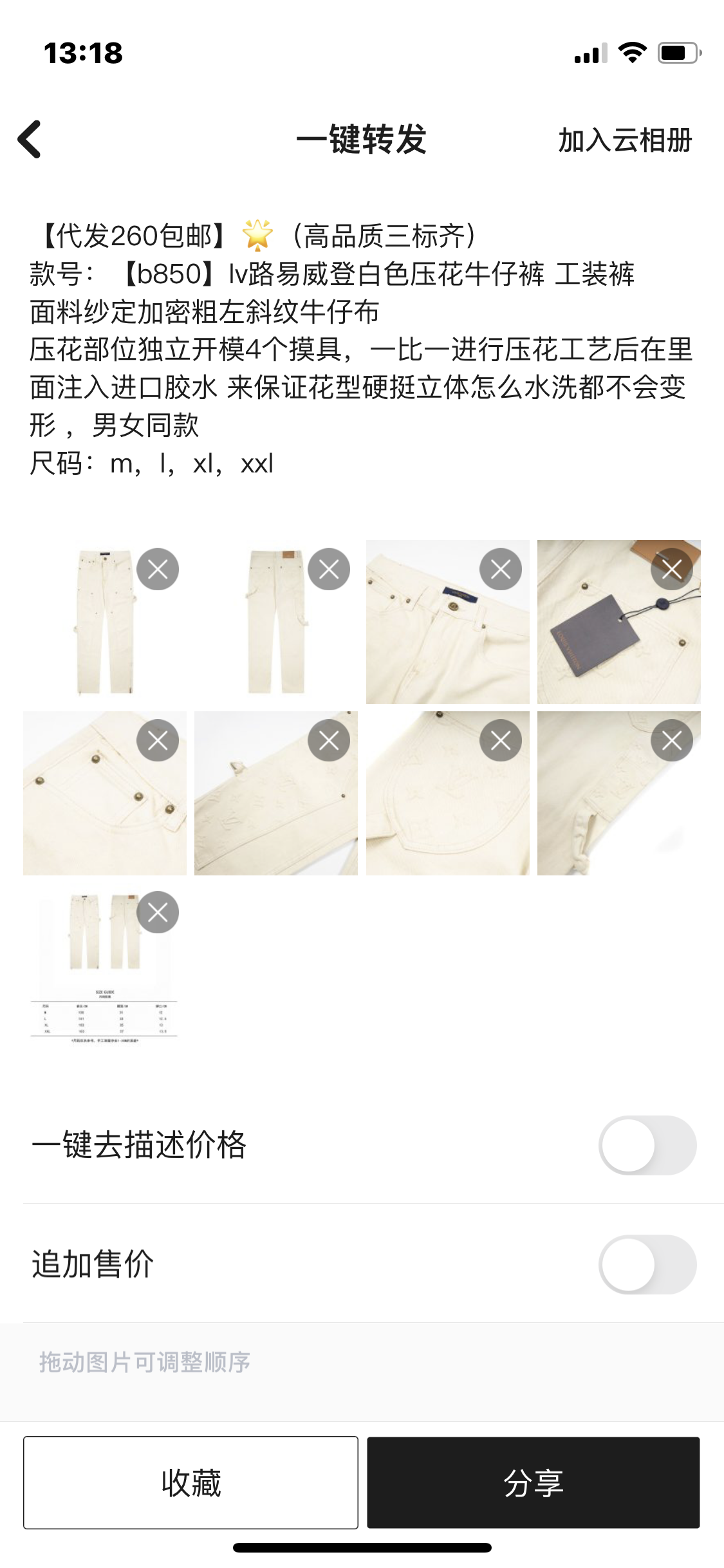Image resolution: width=724 pixels, height=1568 pixels.
Task: Select the product description text block
Action: point(360,348)
